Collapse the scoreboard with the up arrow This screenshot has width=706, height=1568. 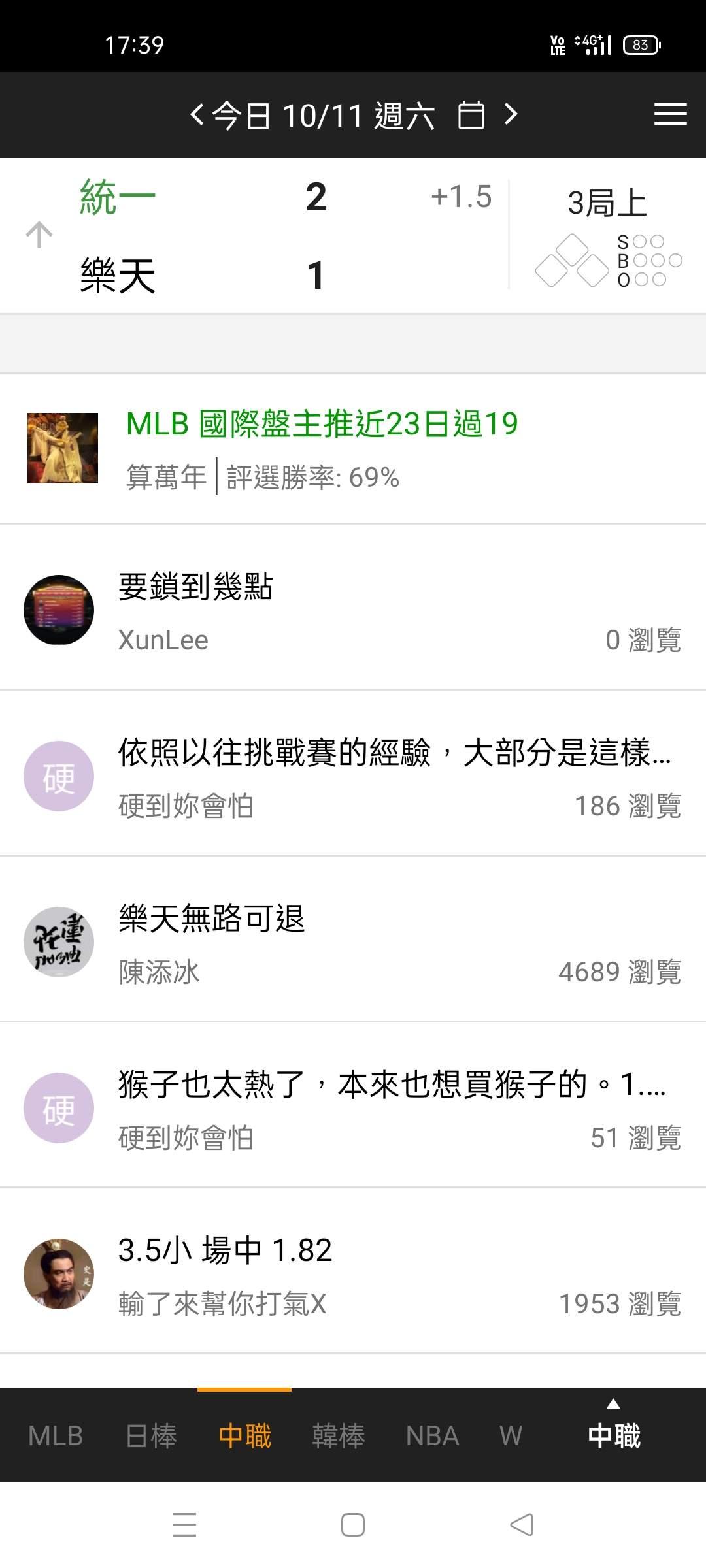[x=39, y=235]
